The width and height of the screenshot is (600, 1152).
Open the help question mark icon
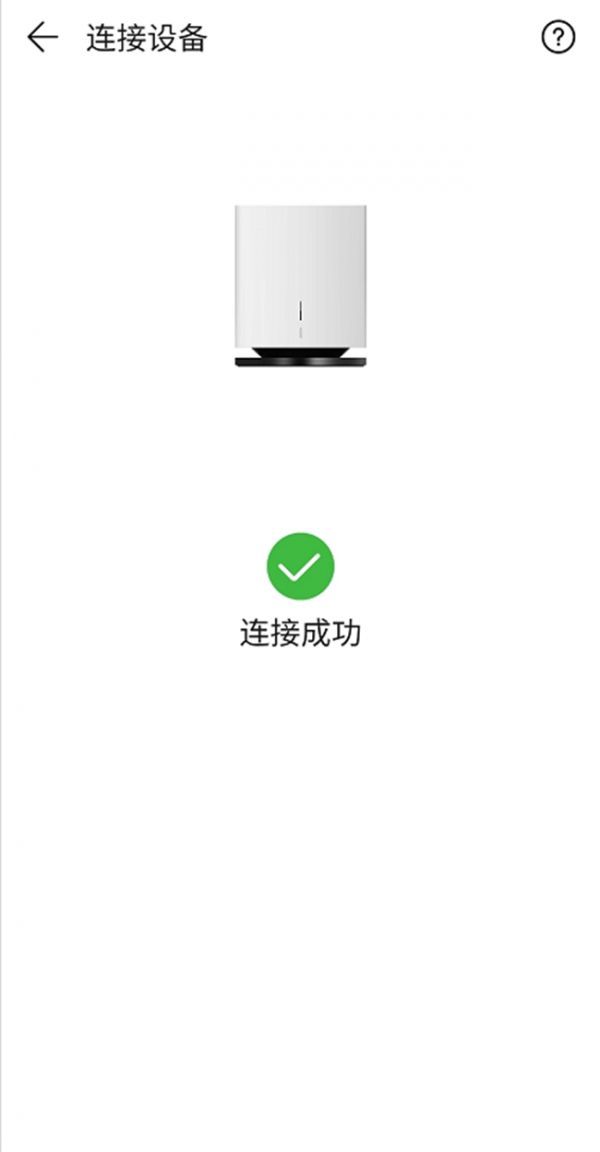pyautogui.click(x=558, y=38)
